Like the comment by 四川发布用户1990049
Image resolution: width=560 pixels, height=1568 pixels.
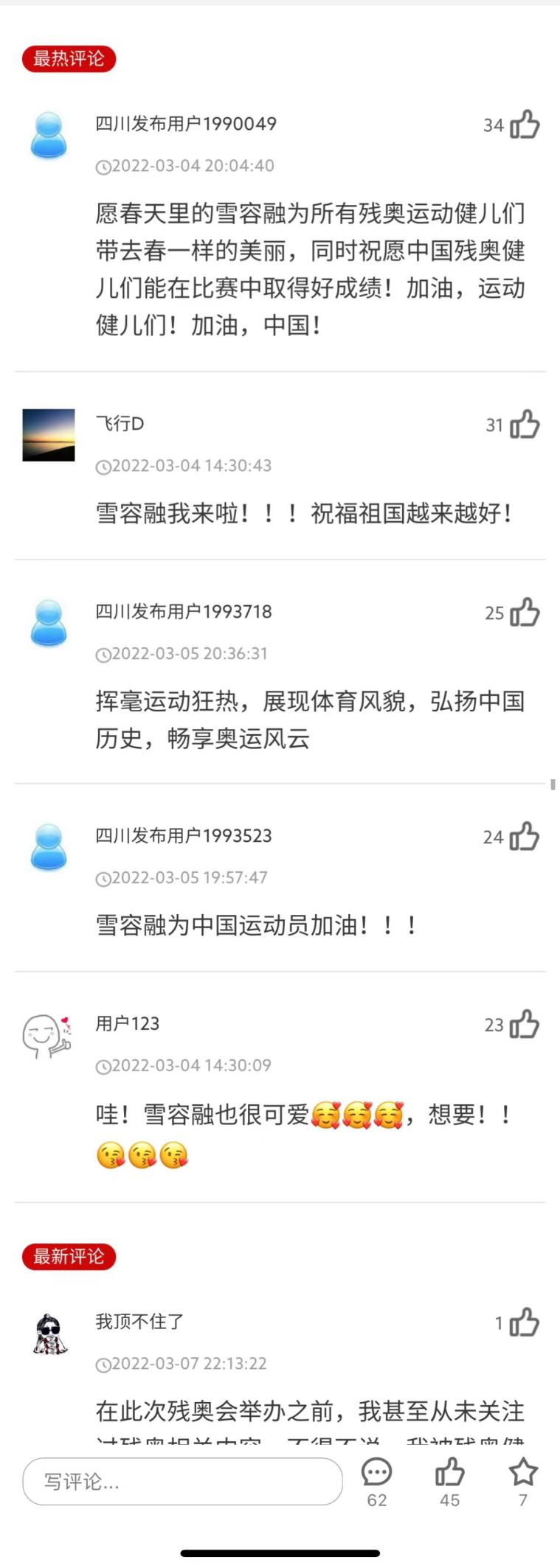point(525,125)
